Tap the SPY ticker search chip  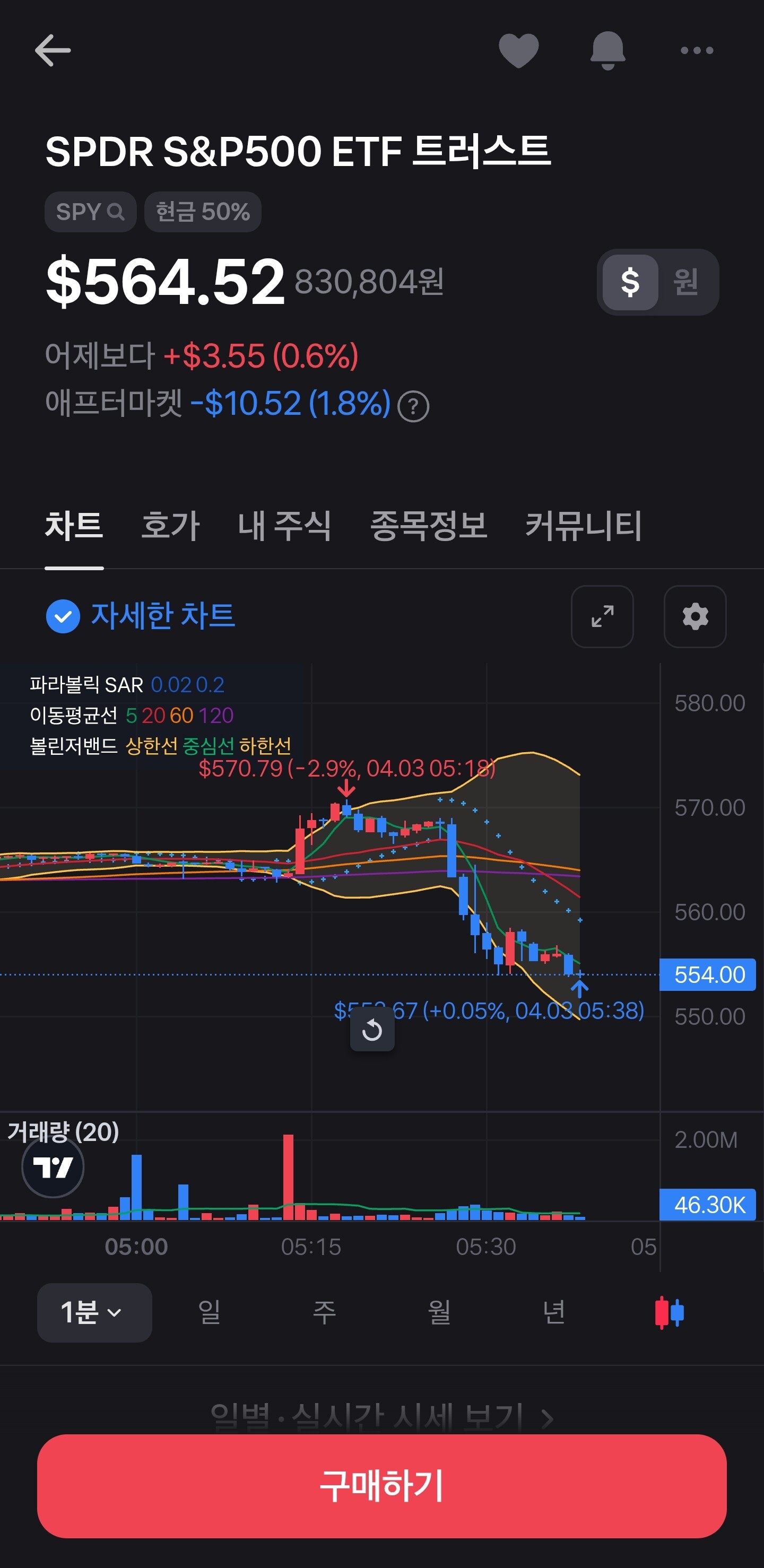tap(90, 212)
